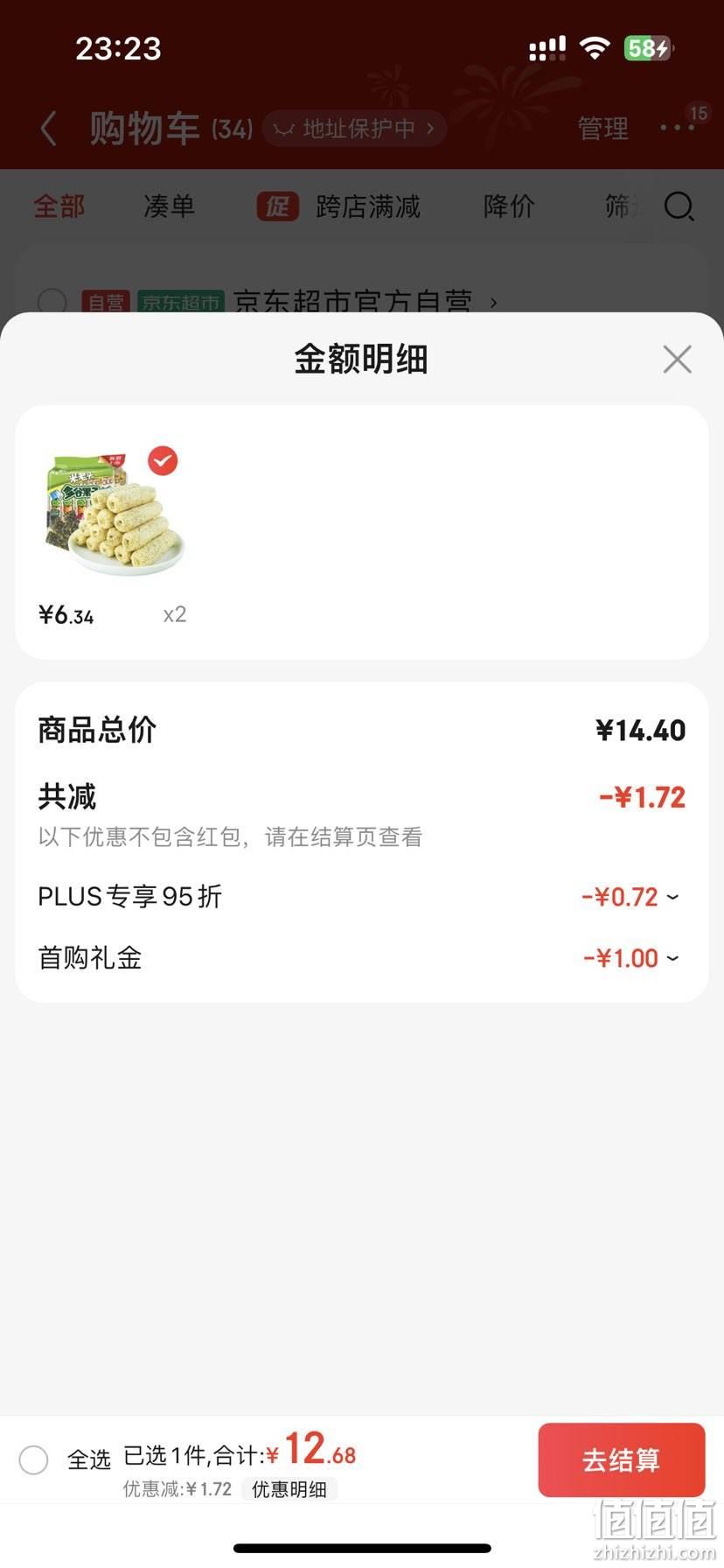The width and height of the screenshot is (724, 1568).
Task: Tap 去结算 to check out
Action: (x=622, y=1459)
